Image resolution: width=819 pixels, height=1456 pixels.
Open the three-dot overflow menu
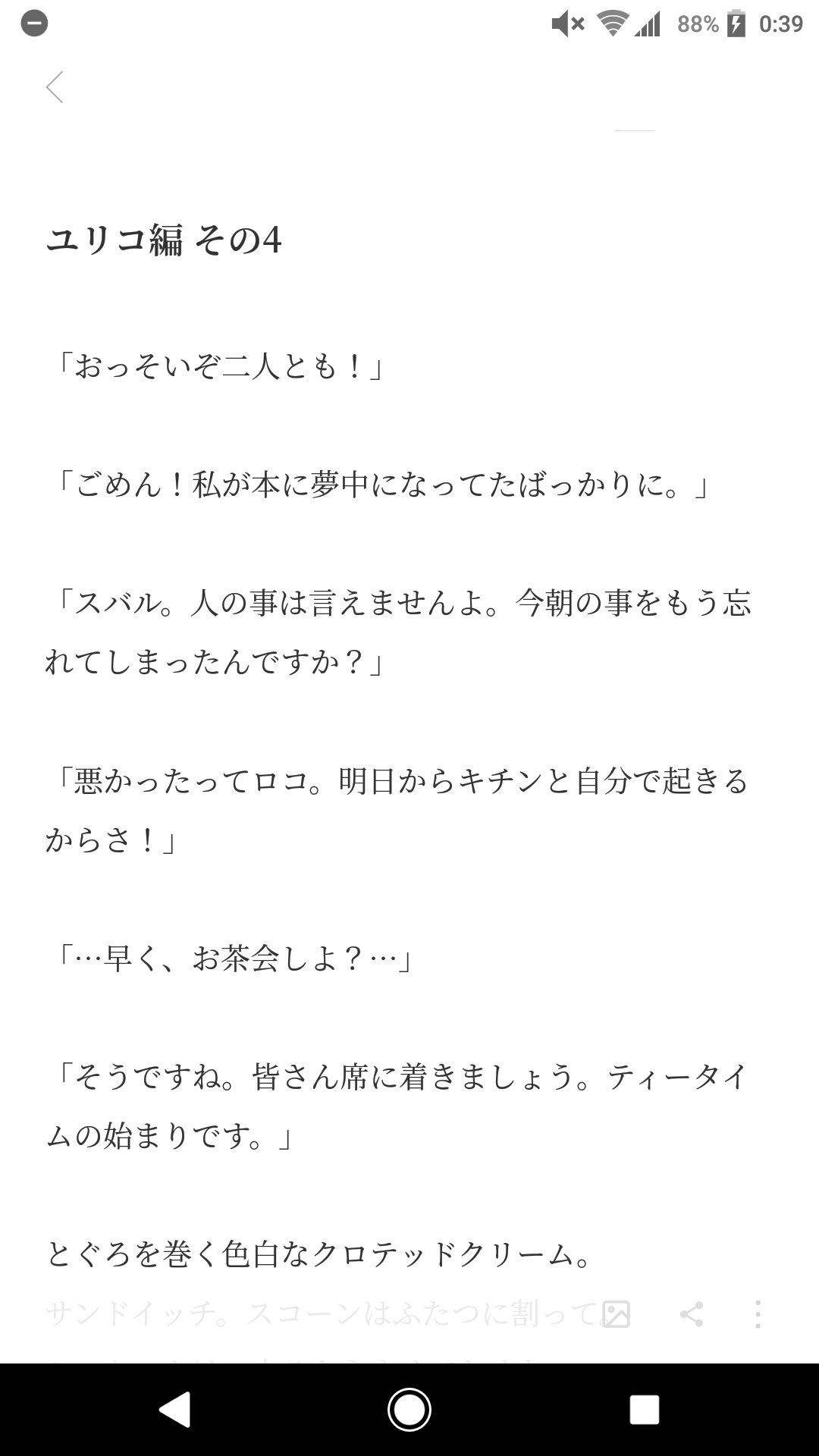[x=758, y=1314]
